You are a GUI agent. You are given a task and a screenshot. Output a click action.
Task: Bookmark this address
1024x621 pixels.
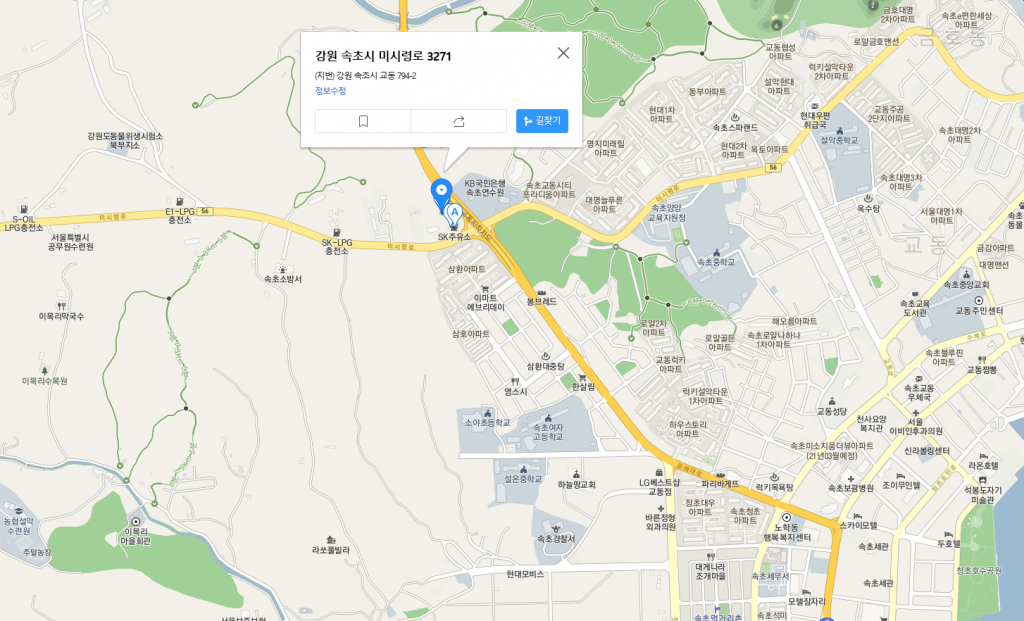(363, 121)
